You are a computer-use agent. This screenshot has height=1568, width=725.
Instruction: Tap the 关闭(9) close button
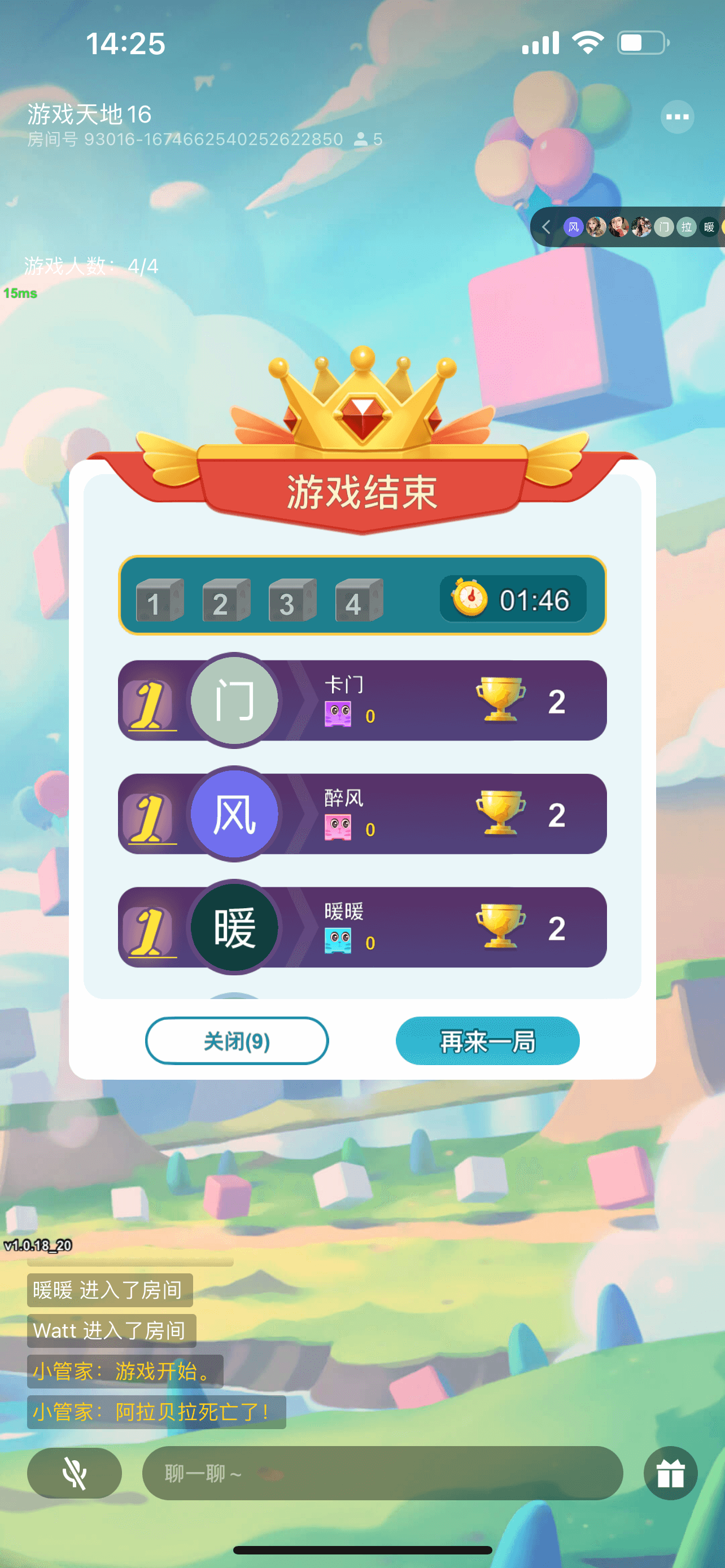pyautogui.click(x=237, y=1041)
